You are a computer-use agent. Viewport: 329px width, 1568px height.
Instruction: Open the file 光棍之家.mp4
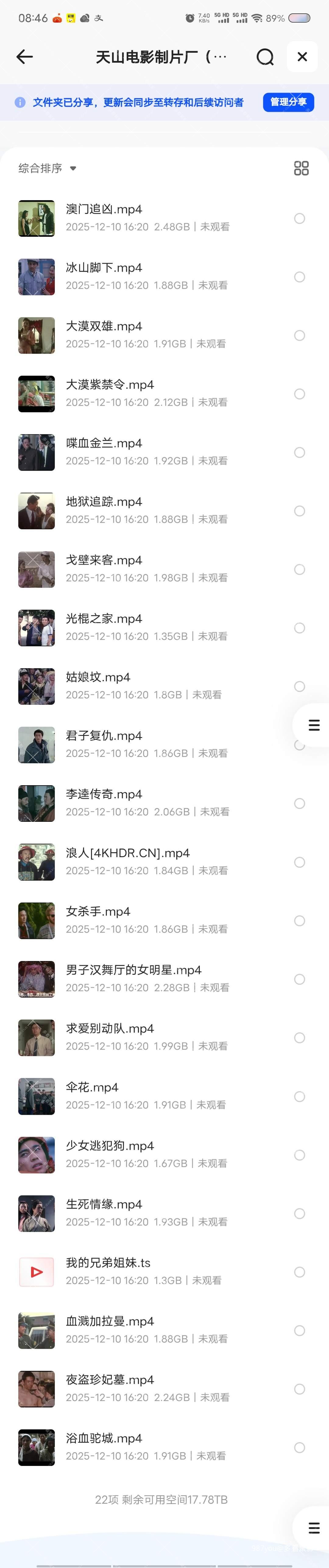(104, 619)
